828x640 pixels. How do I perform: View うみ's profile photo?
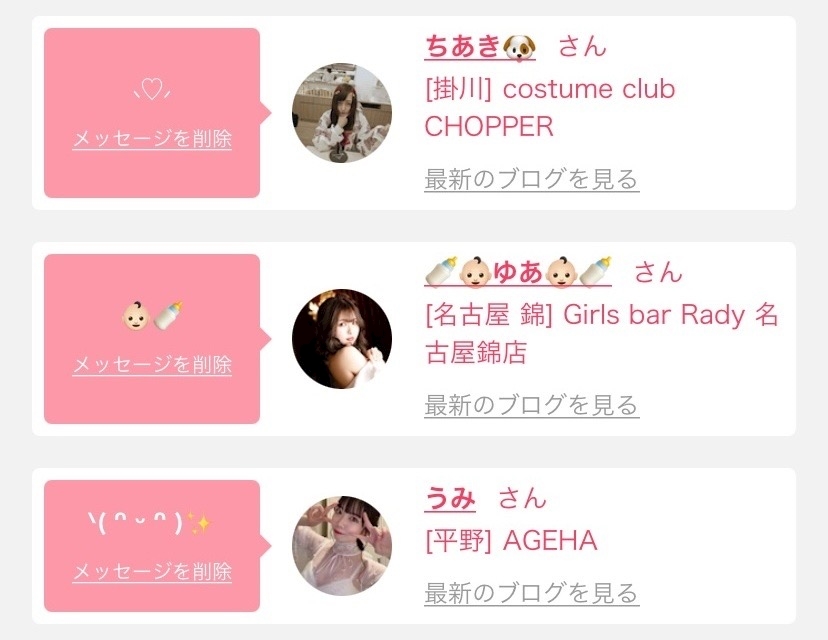pyautogui.click(x=341, y=546)
